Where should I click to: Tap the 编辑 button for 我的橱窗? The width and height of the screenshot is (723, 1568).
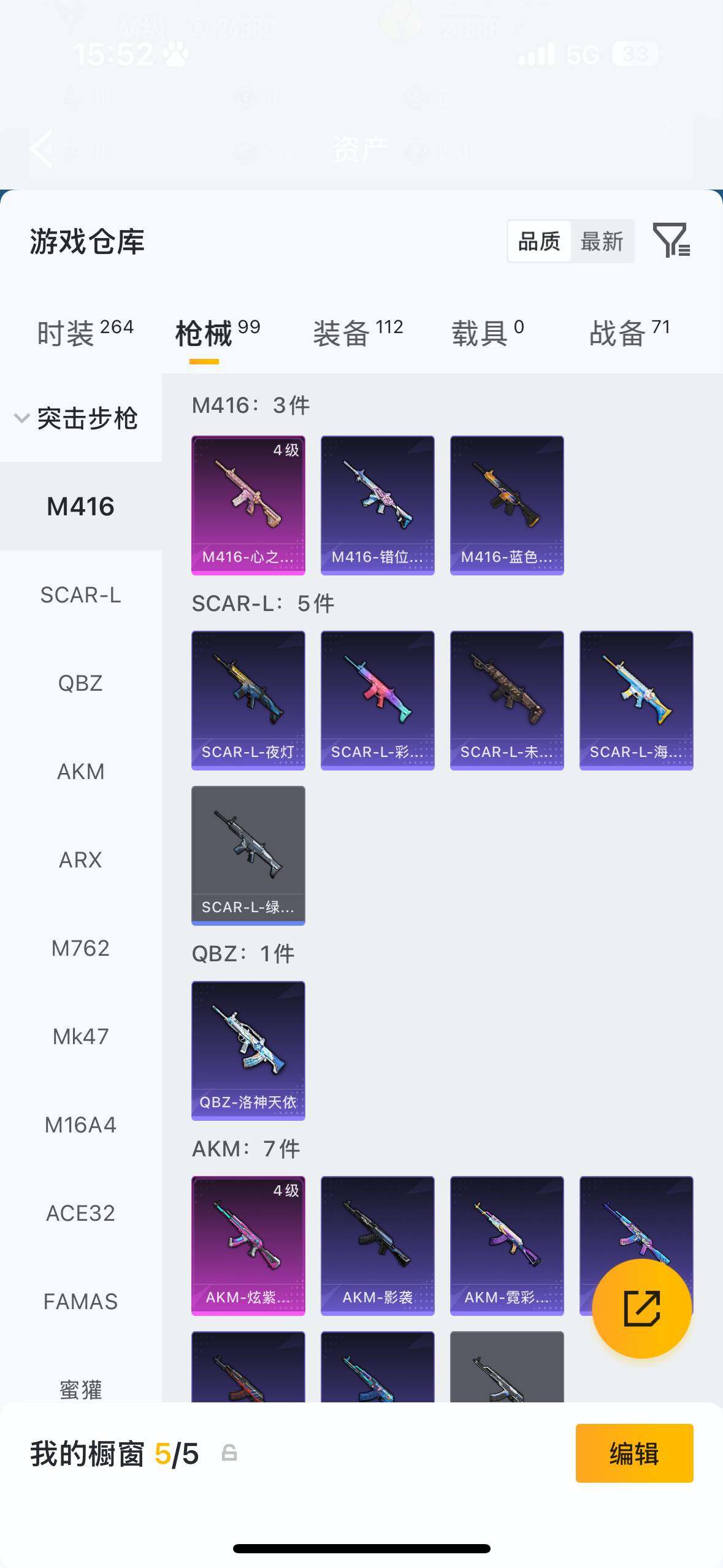click(x=634, y=1453)
